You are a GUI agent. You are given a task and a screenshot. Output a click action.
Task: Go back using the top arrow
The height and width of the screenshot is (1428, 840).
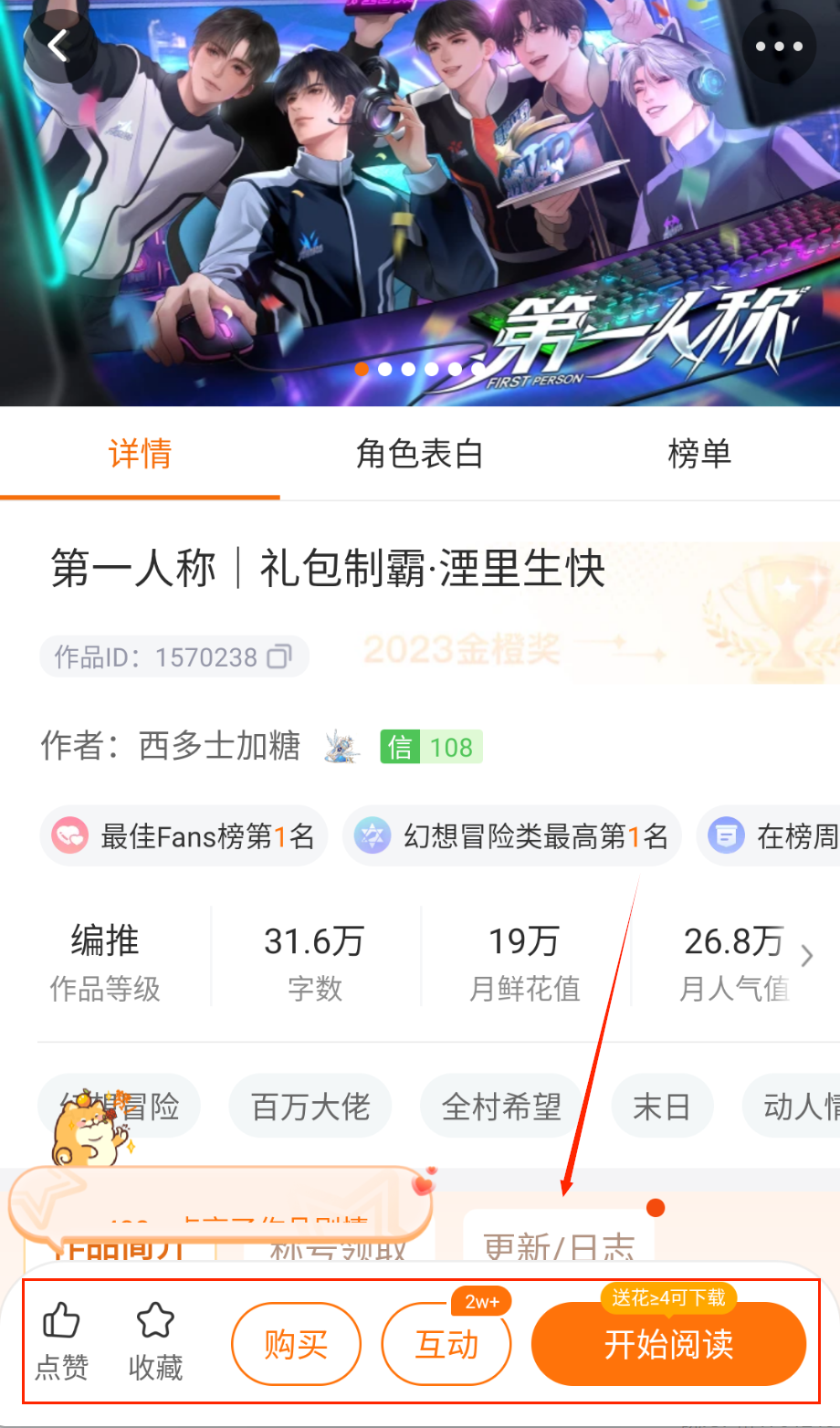59,46
